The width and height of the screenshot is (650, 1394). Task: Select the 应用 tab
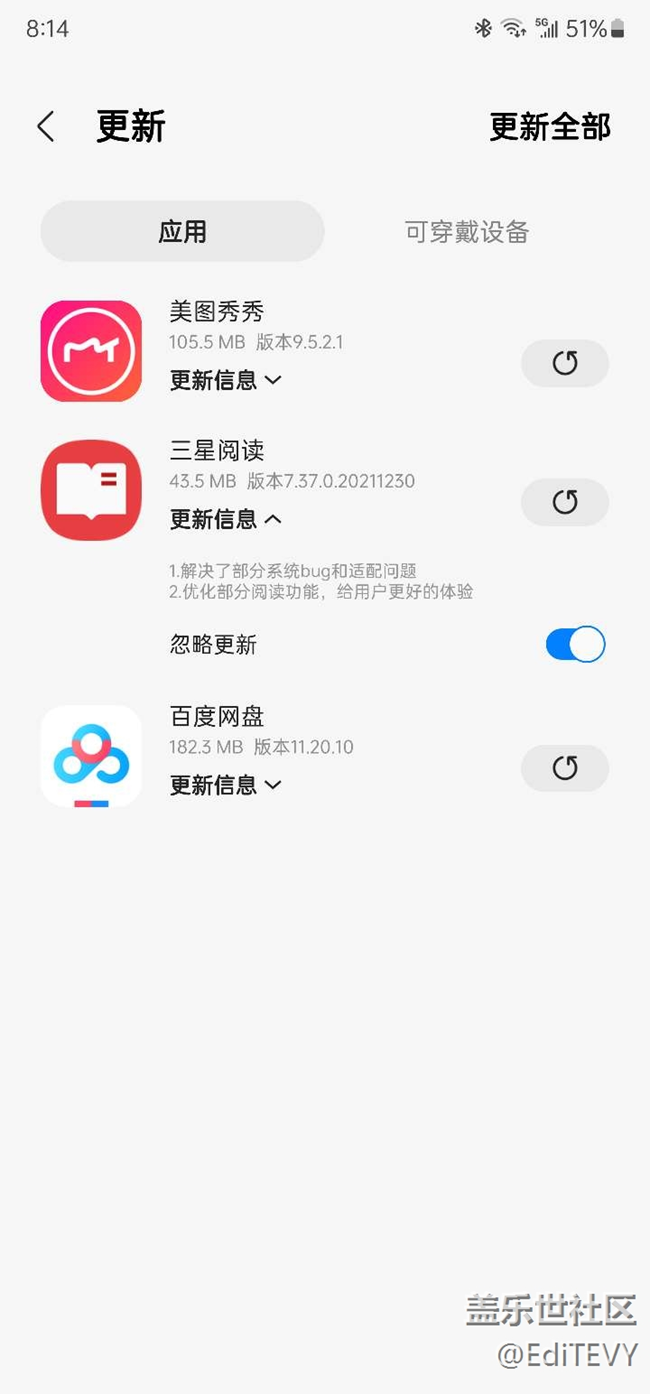click(x=182, y=232)
